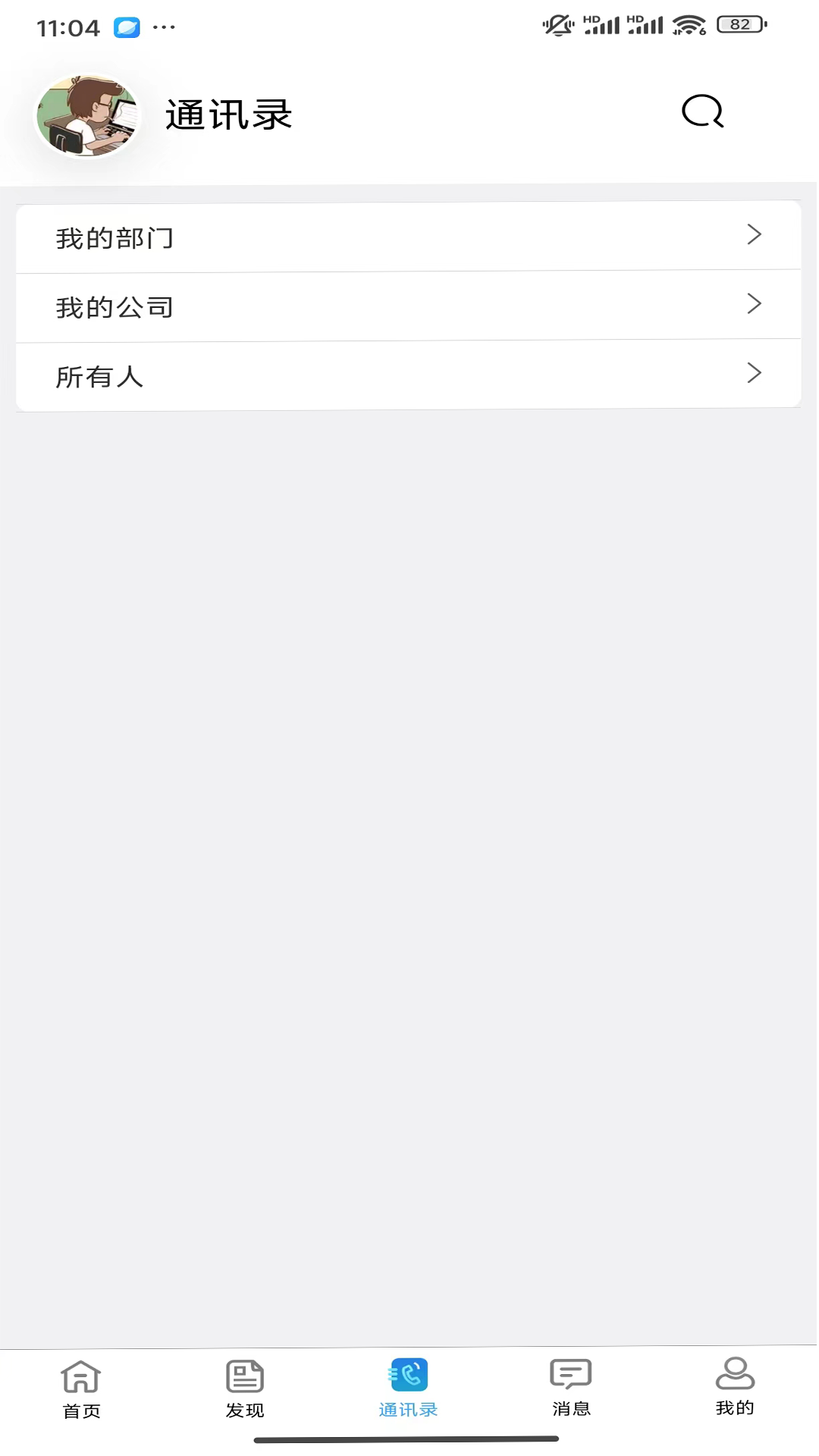Open 所有人 (Everyone) list

click(x=408, y=375)
